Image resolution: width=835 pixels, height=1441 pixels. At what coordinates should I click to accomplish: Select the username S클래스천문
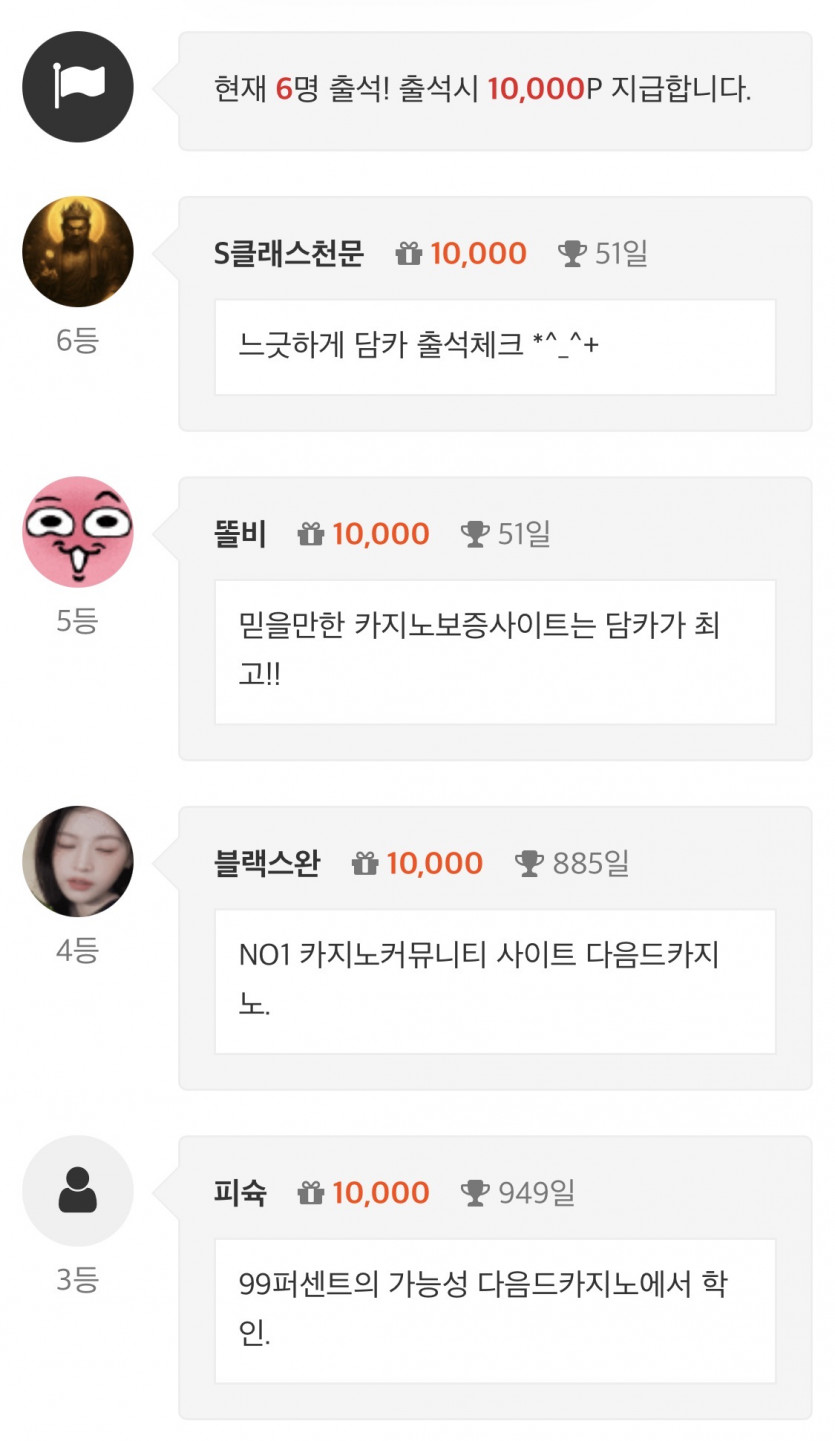290,252
